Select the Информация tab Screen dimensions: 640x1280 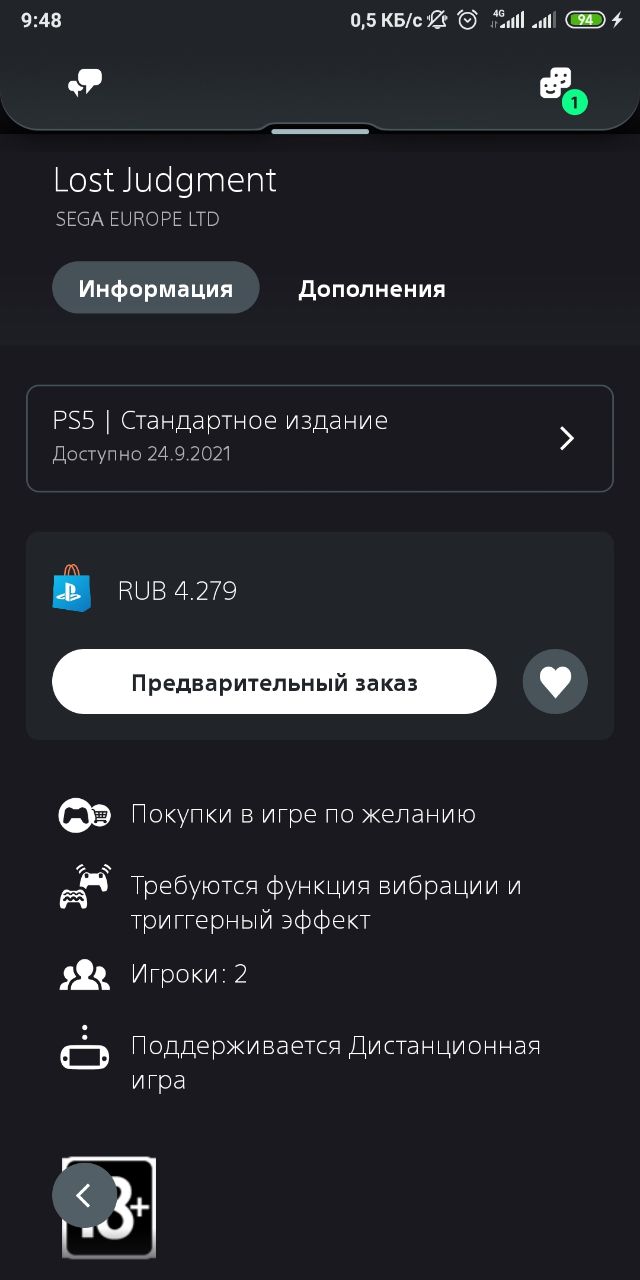[156, 289]
